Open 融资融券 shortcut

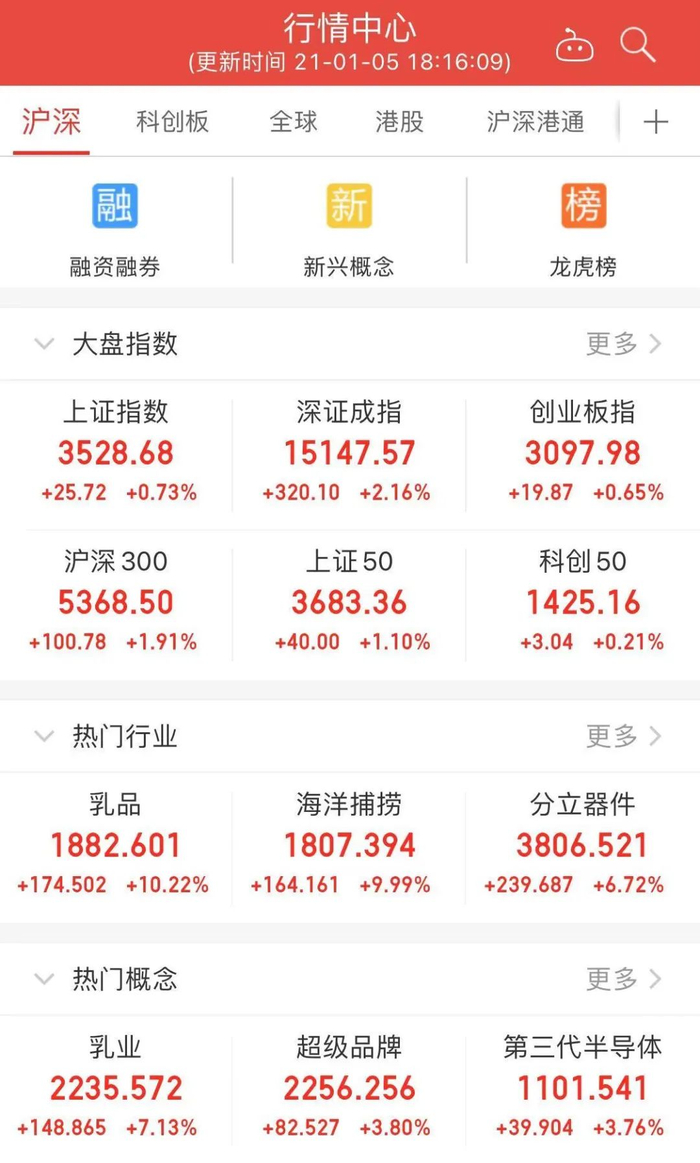click(115, 228)
